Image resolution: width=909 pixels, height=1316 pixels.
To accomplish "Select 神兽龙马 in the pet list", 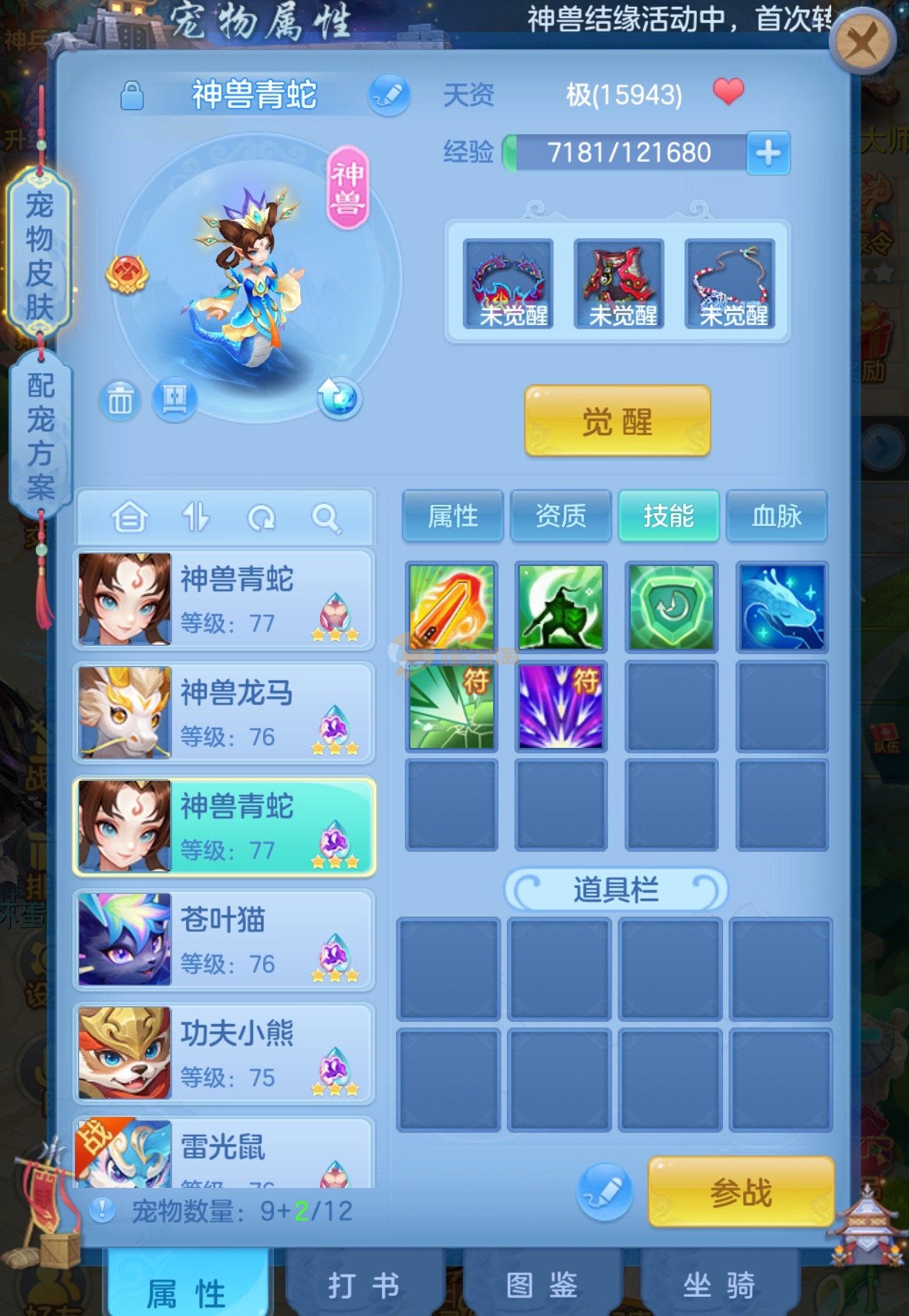I will click(x=224, y=713).
